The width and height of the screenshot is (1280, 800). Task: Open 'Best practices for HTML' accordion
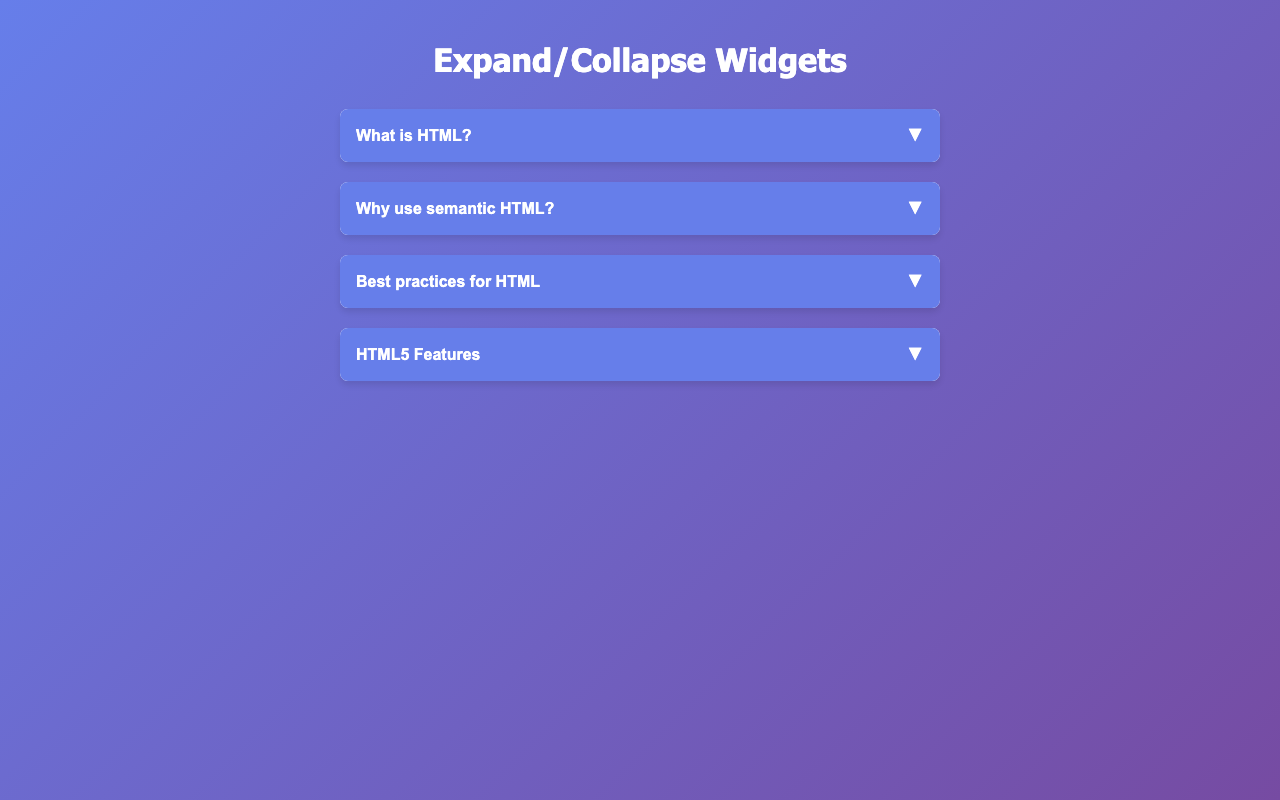(639, 281)
